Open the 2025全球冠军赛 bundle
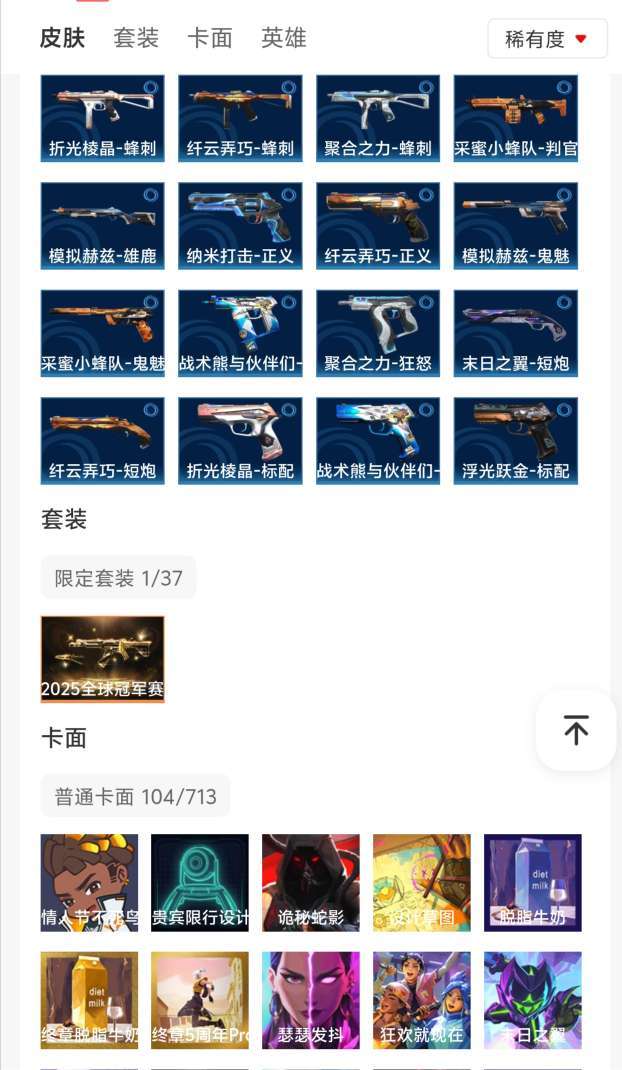 (103, 659)
